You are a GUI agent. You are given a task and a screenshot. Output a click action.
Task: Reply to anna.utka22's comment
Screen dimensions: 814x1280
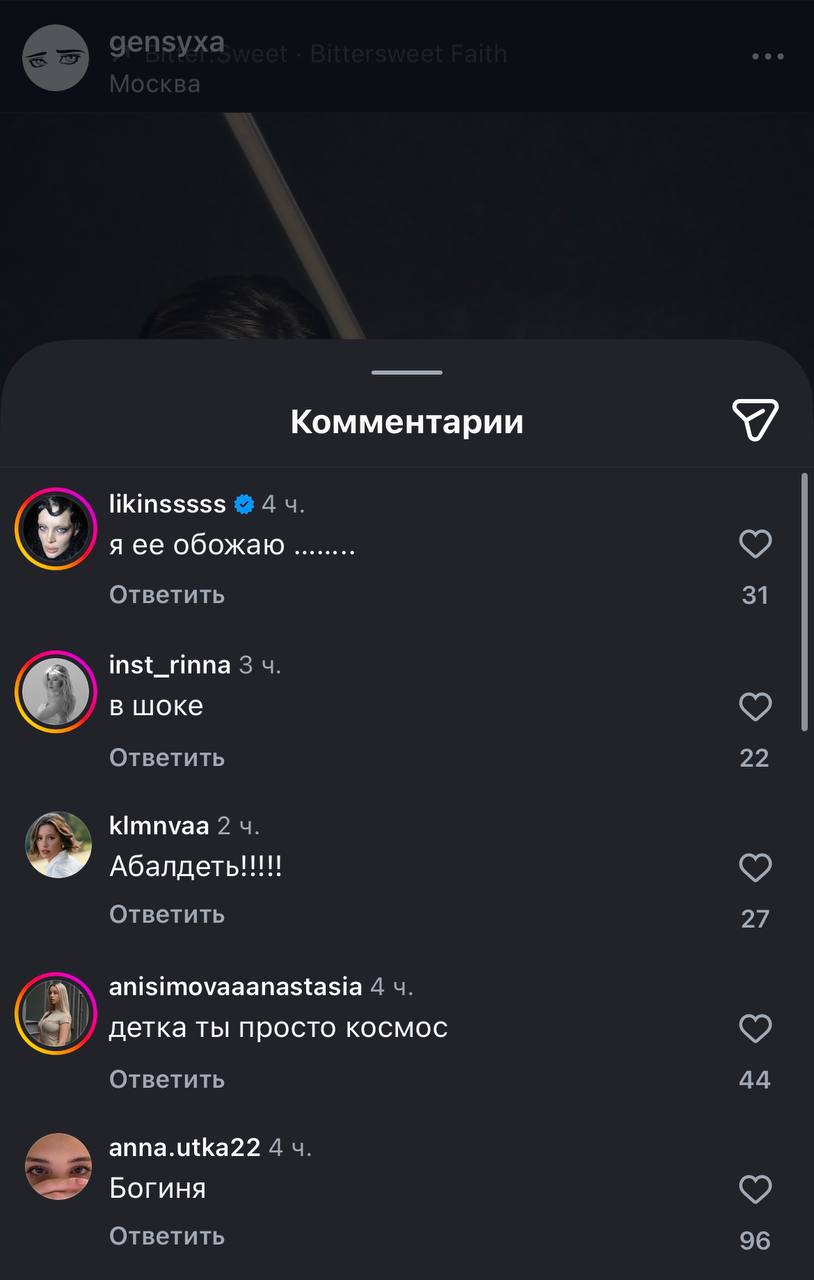[166, 1236]
